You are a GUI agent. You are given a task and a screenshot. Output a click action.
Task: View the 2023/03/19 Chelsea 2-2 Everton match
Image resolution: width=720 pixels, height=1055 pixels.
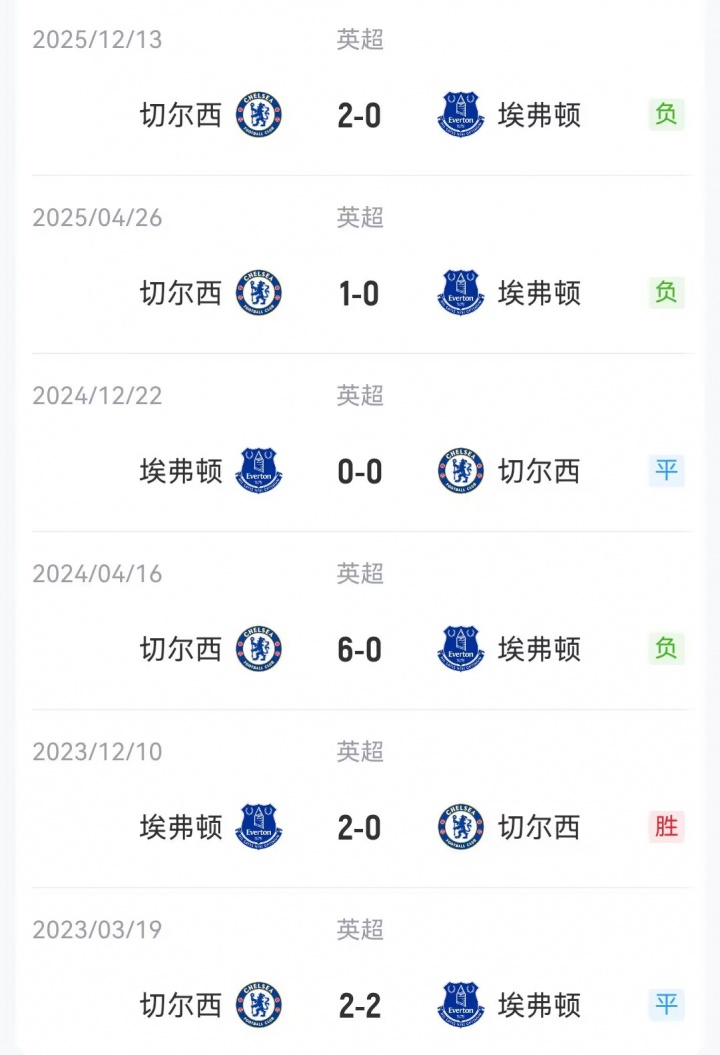coord(359,1005)
